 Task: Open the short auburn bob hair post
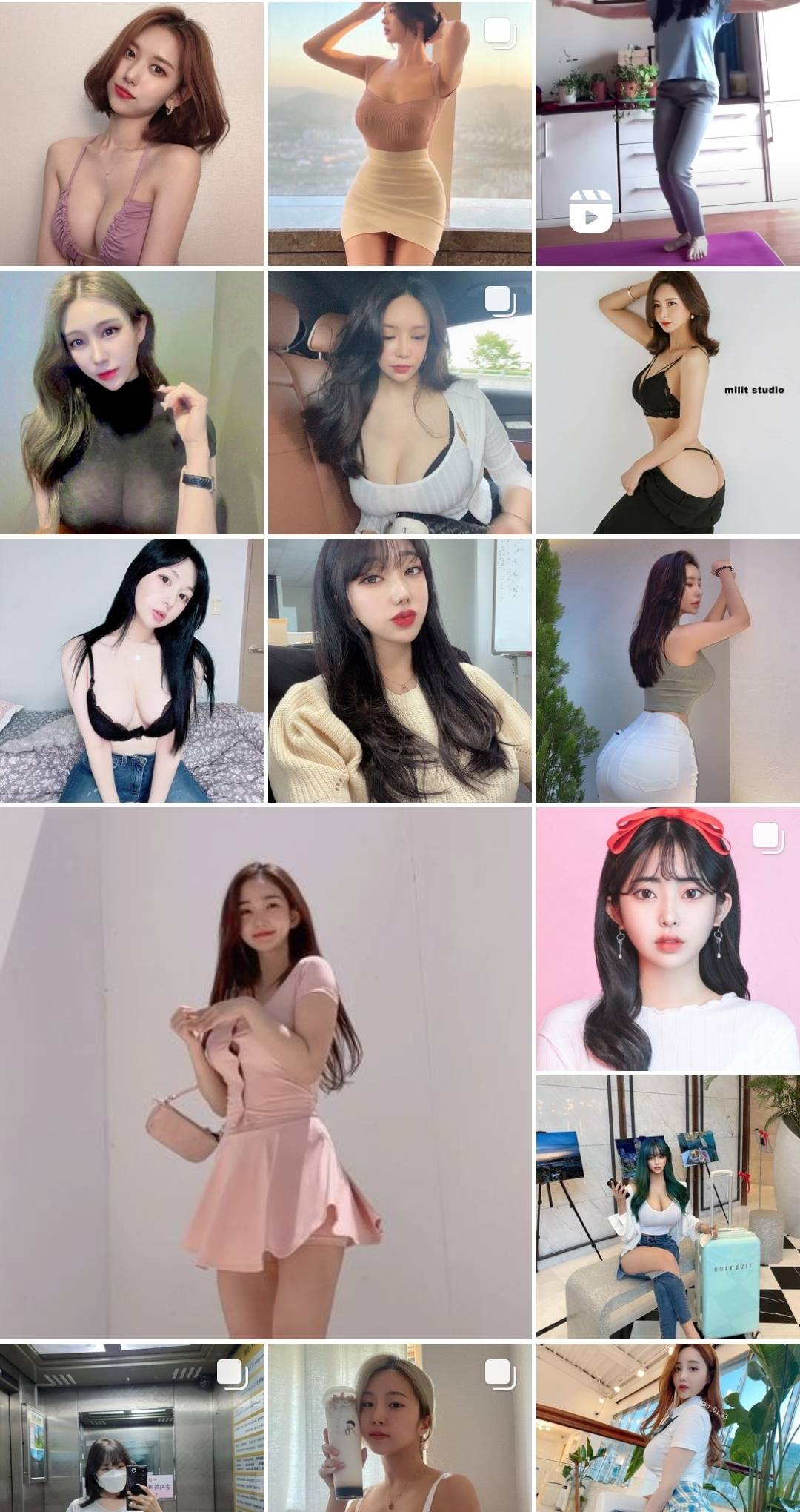pos(132,133)
